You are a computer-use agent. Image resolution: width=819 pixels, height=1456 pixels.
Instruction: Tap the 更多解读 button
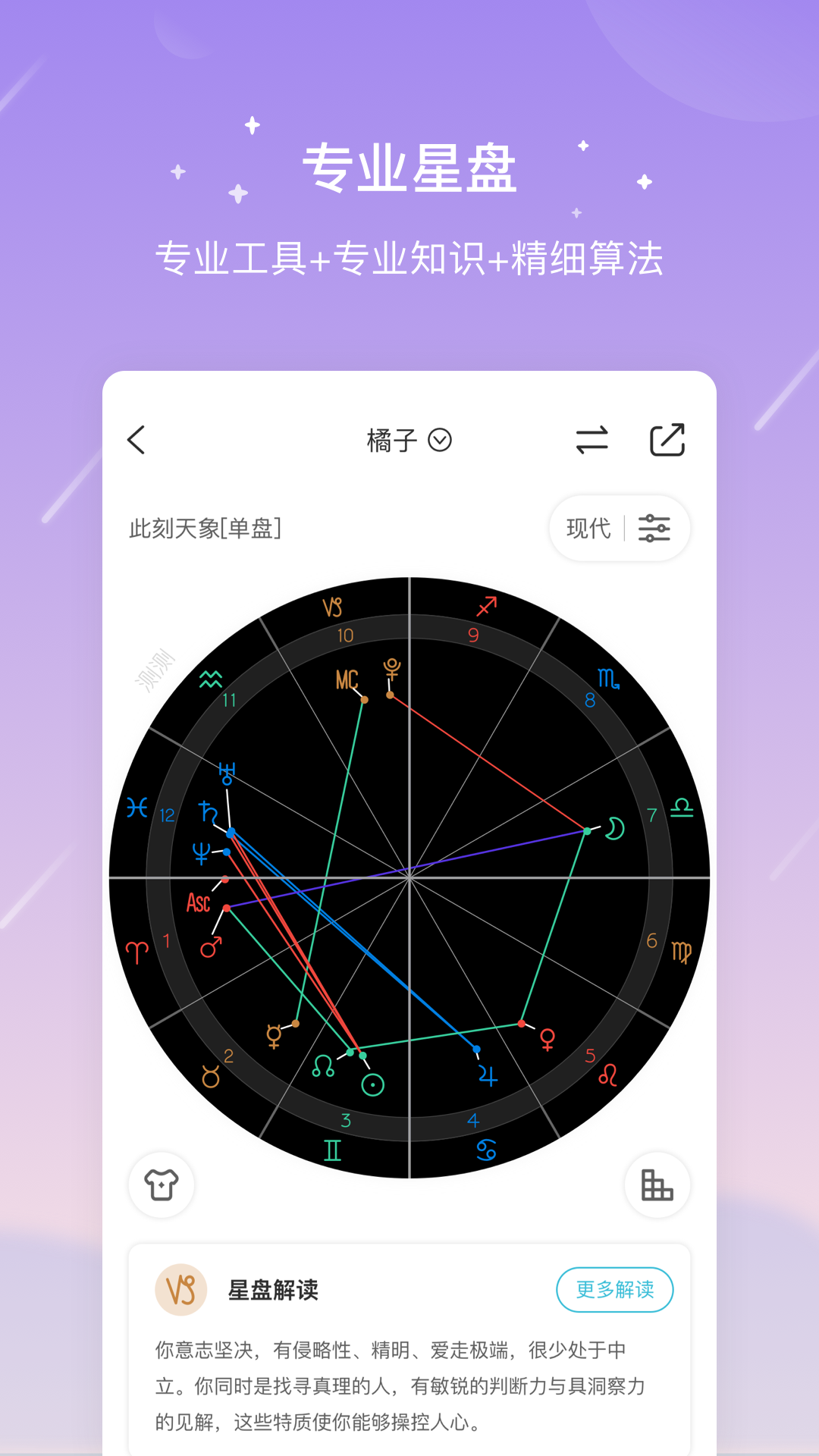(615, 1289)
